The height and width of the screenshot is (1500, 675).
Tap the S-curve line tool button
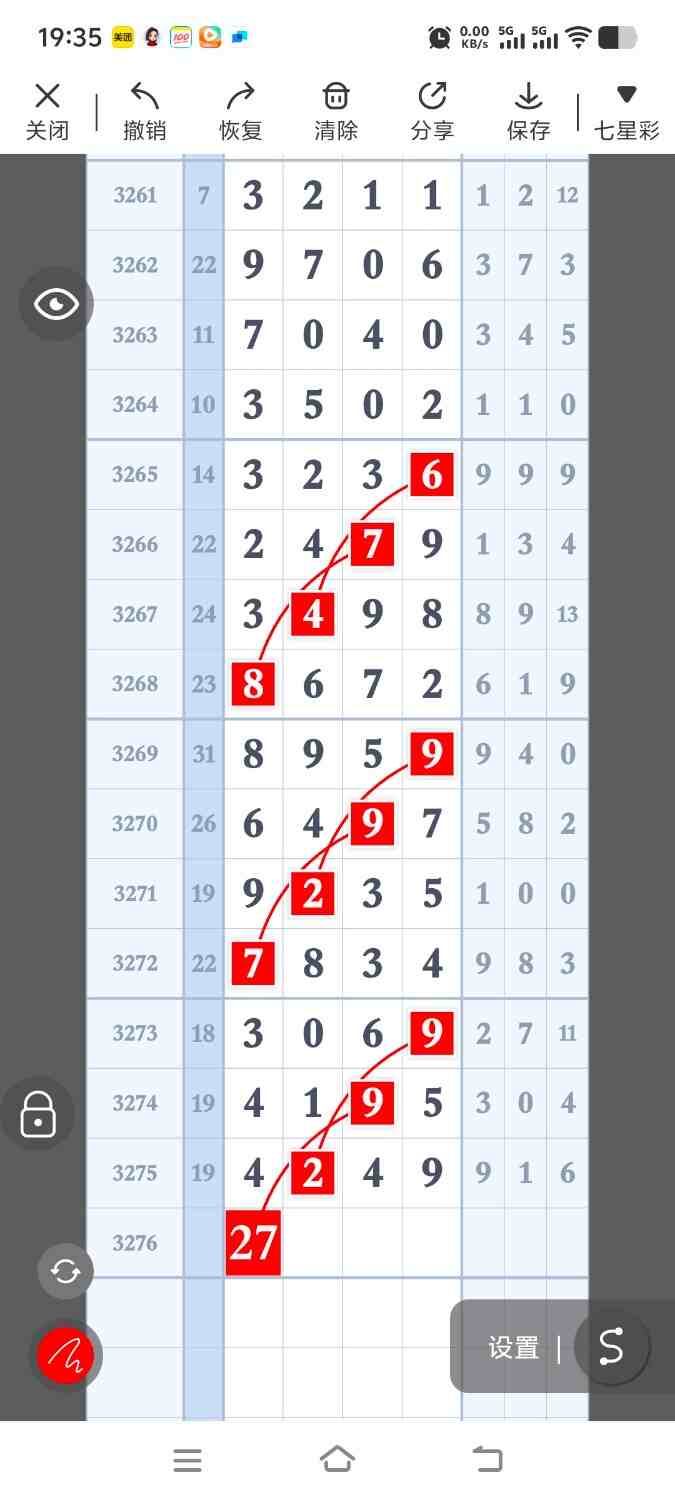click(611, 1347)
